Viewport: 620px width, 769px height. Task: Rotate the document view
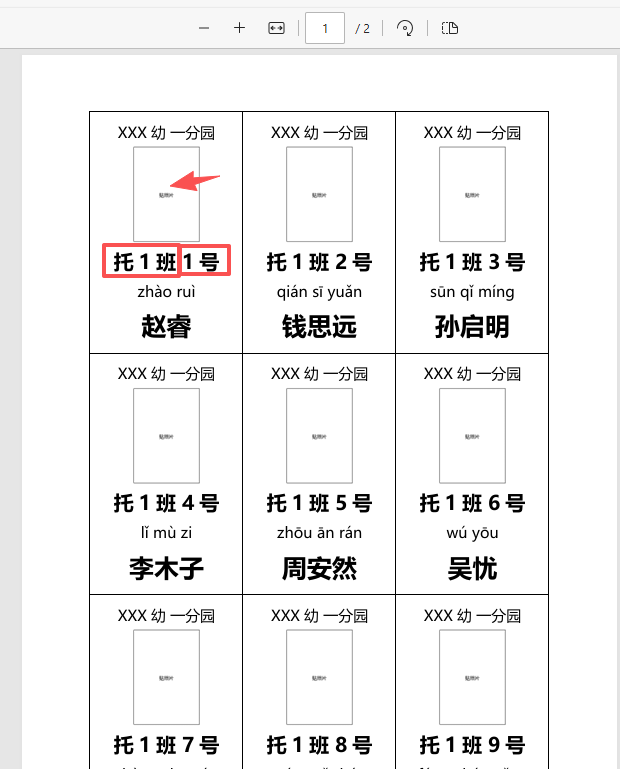click(405, 28)
